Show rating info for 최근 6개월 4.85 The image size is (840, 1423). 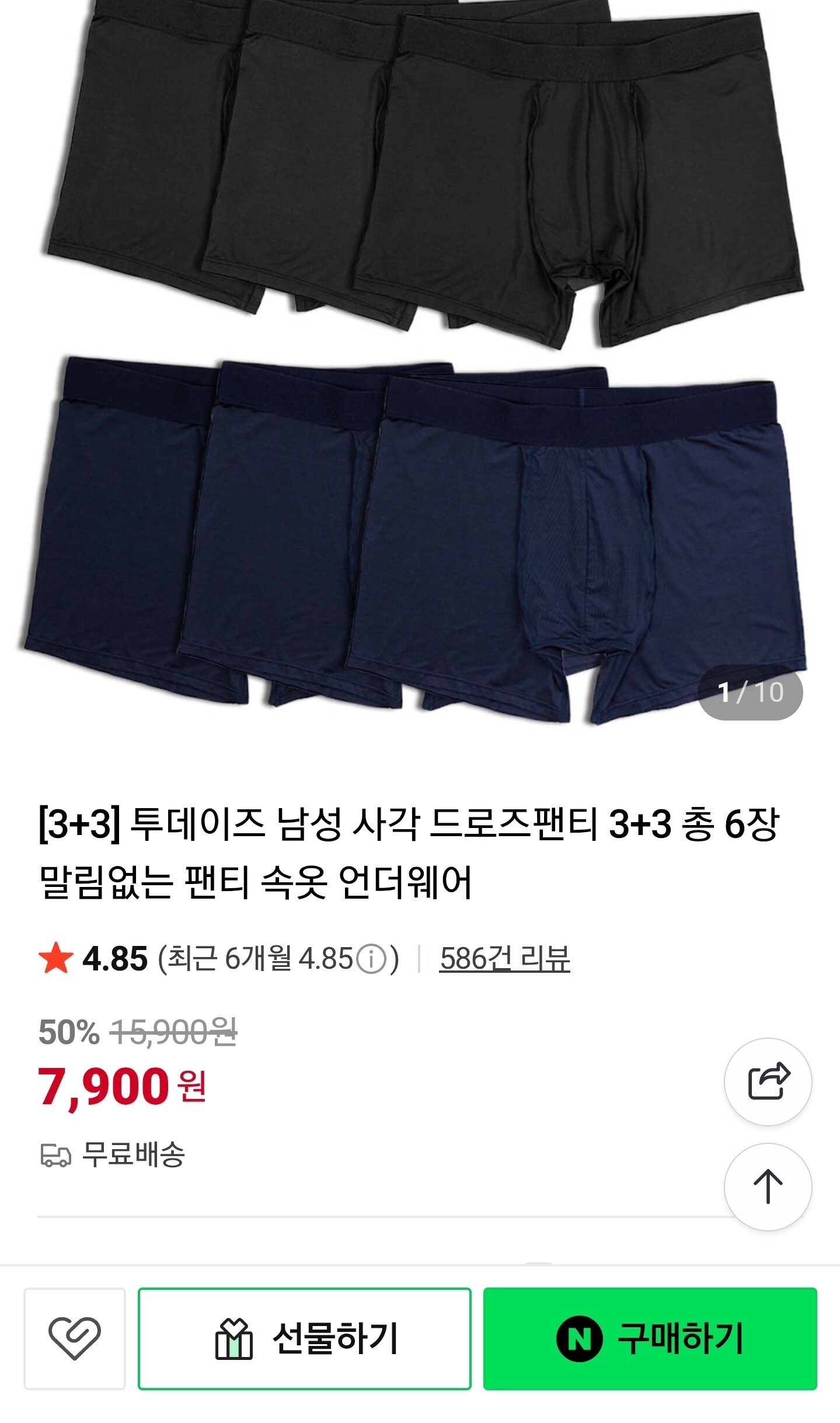point(372,959)
